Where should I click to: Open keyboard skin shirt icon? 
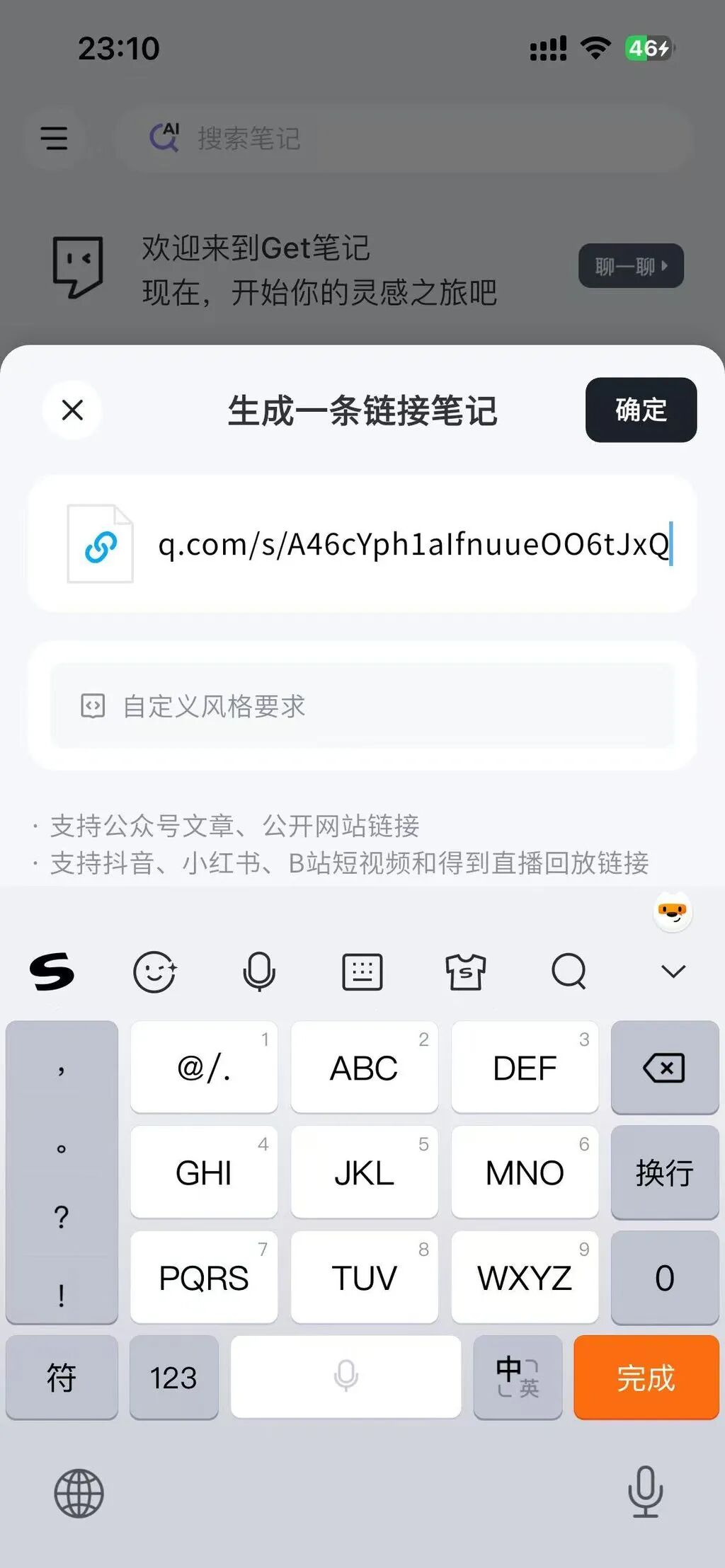pyautogui.click(x=465, y=972)
